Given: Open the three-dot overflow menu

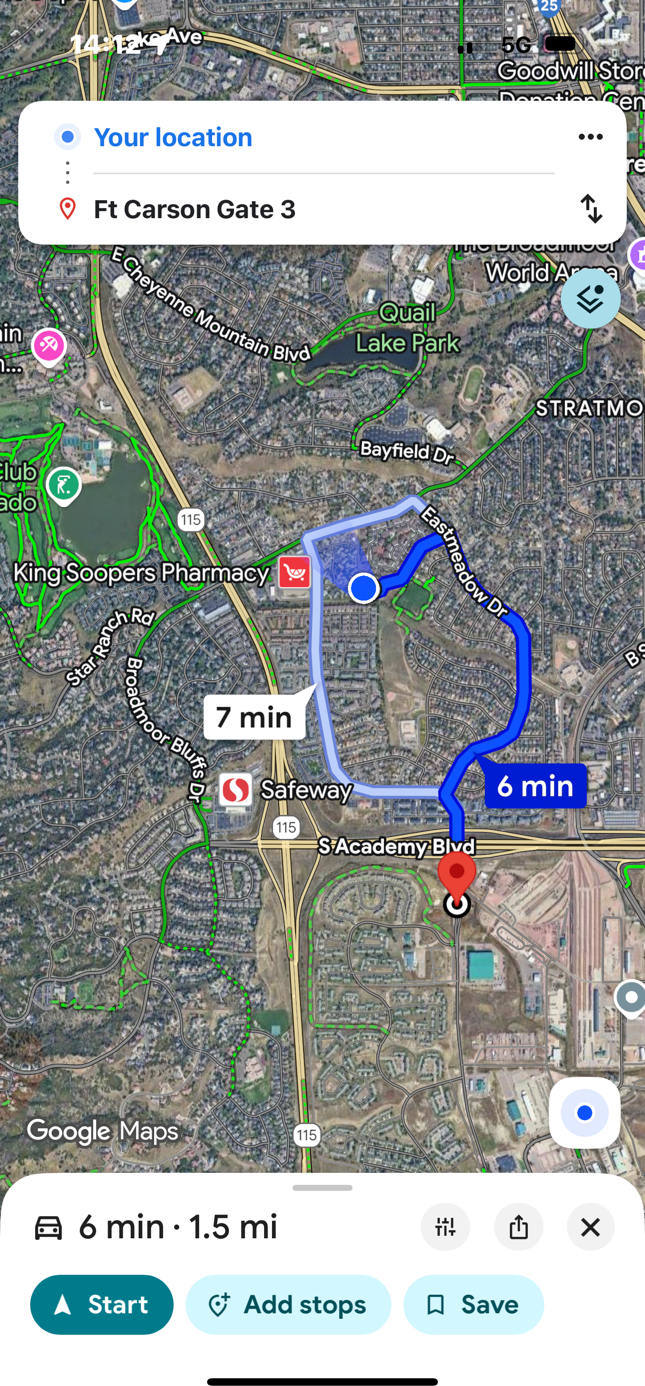Looking at the screenshot, I should coord(590,137).
